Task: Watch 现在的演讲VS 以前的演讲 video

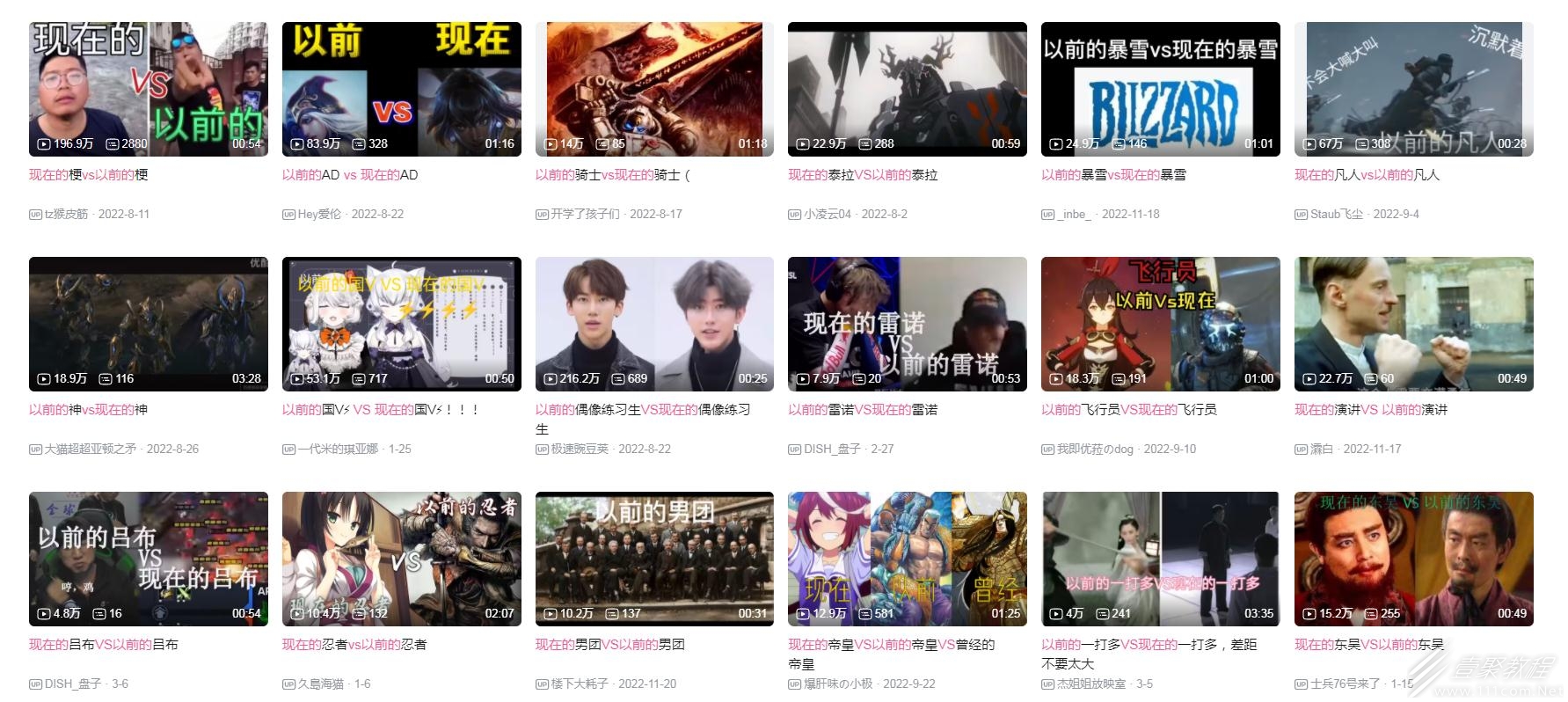Action: click(x=1413, y=324)
